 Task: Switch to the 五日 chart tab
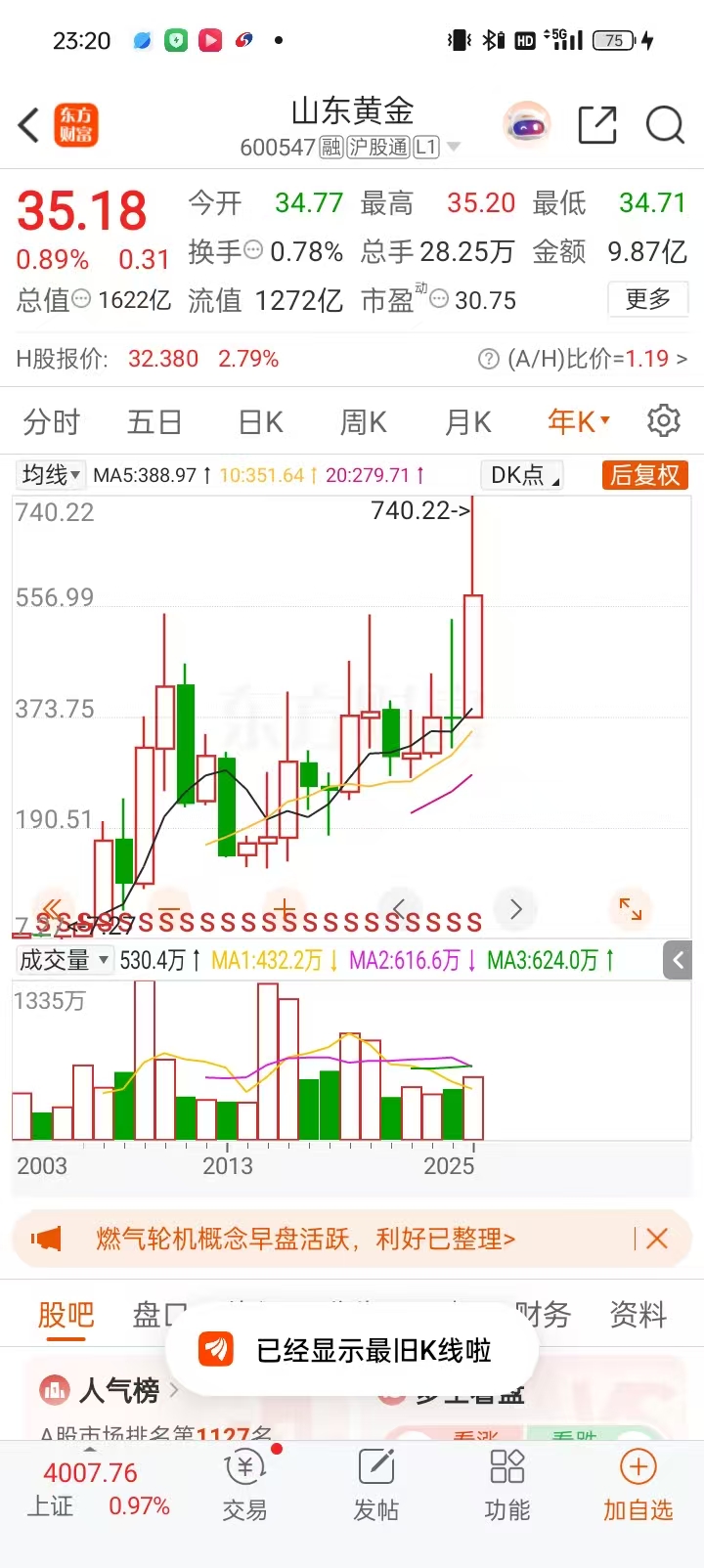[x=154, y=422]
